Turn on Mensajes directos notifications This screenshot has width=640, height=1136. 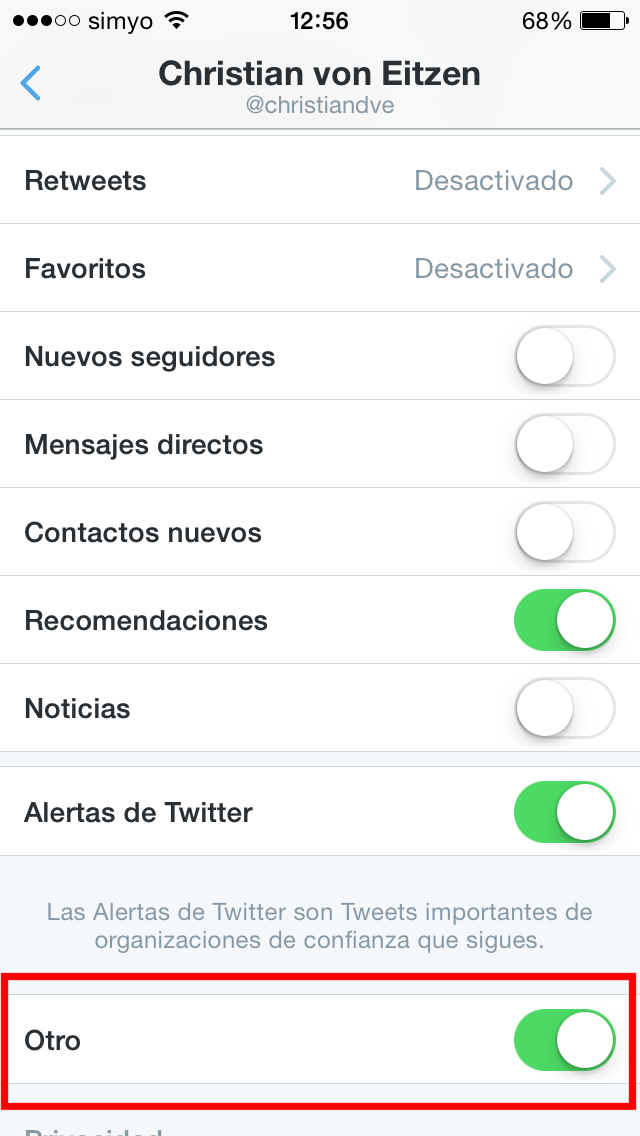565,444
